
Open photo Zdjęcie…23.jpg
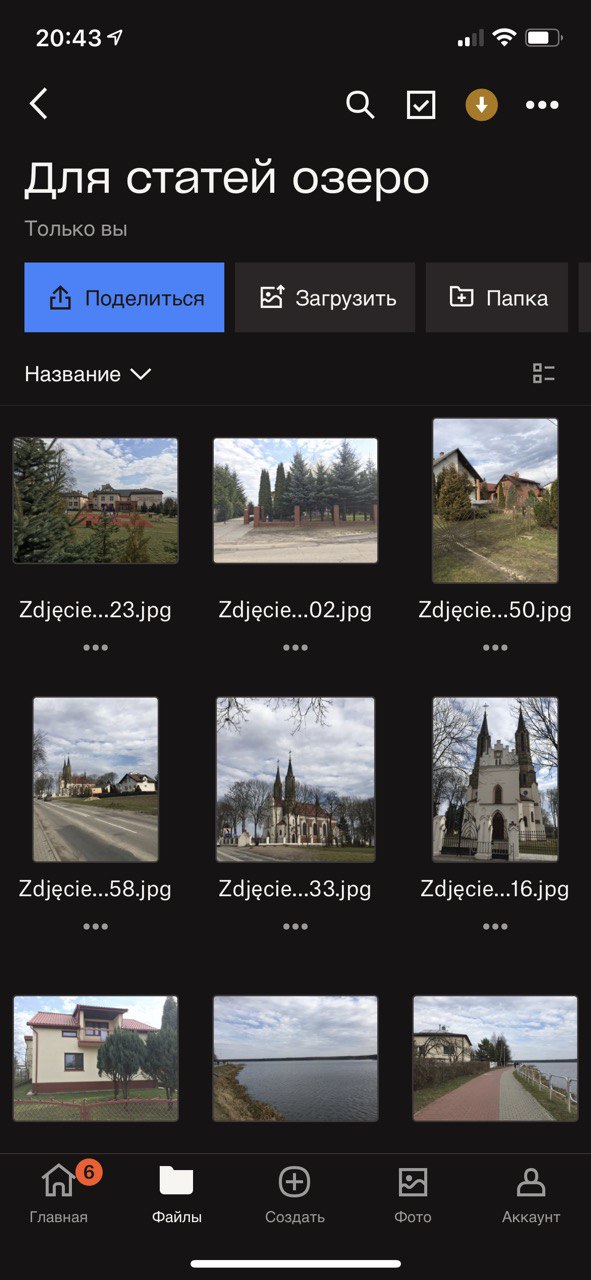click(x=95, y=500)
